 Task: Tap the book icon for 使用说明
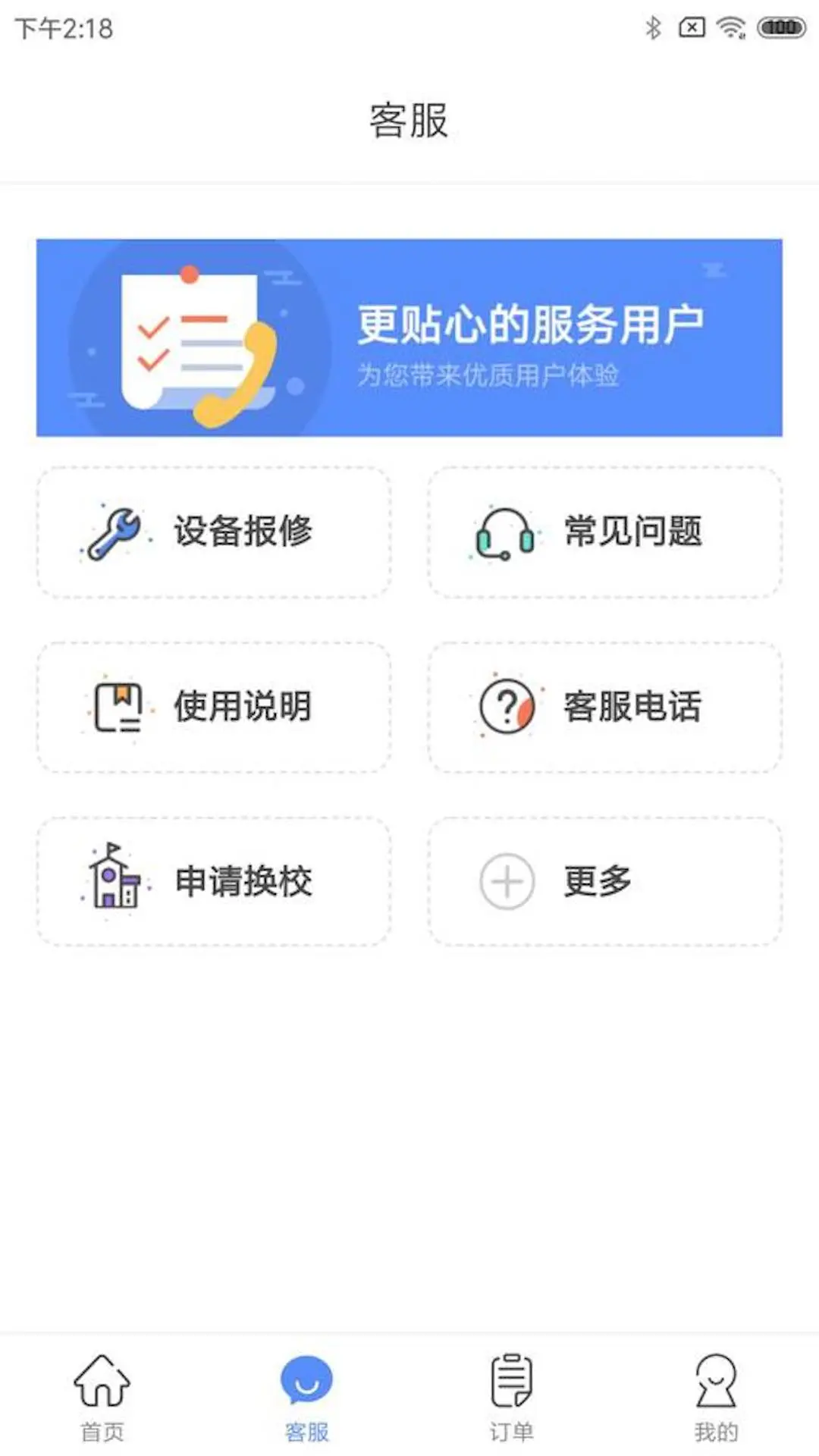tap(115, 707)
